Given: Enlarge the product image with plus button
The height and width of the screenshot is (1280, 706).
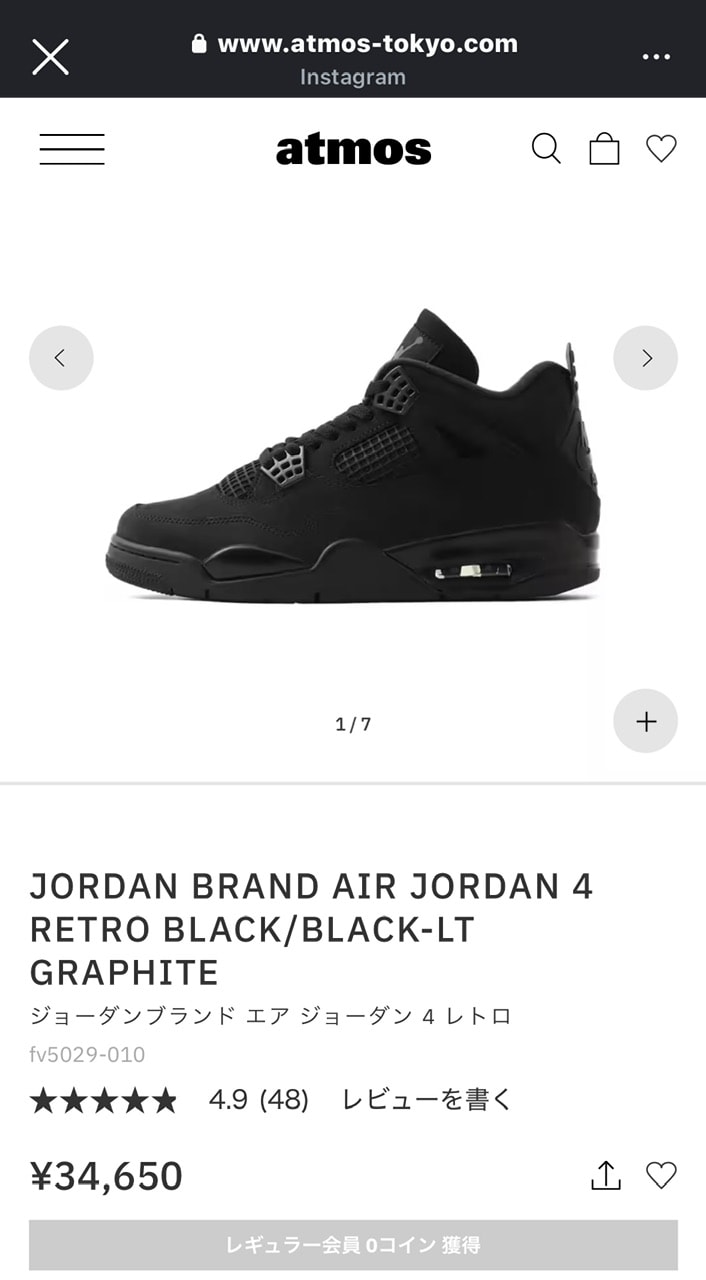Looking at the screenshot, I should 645,721.
